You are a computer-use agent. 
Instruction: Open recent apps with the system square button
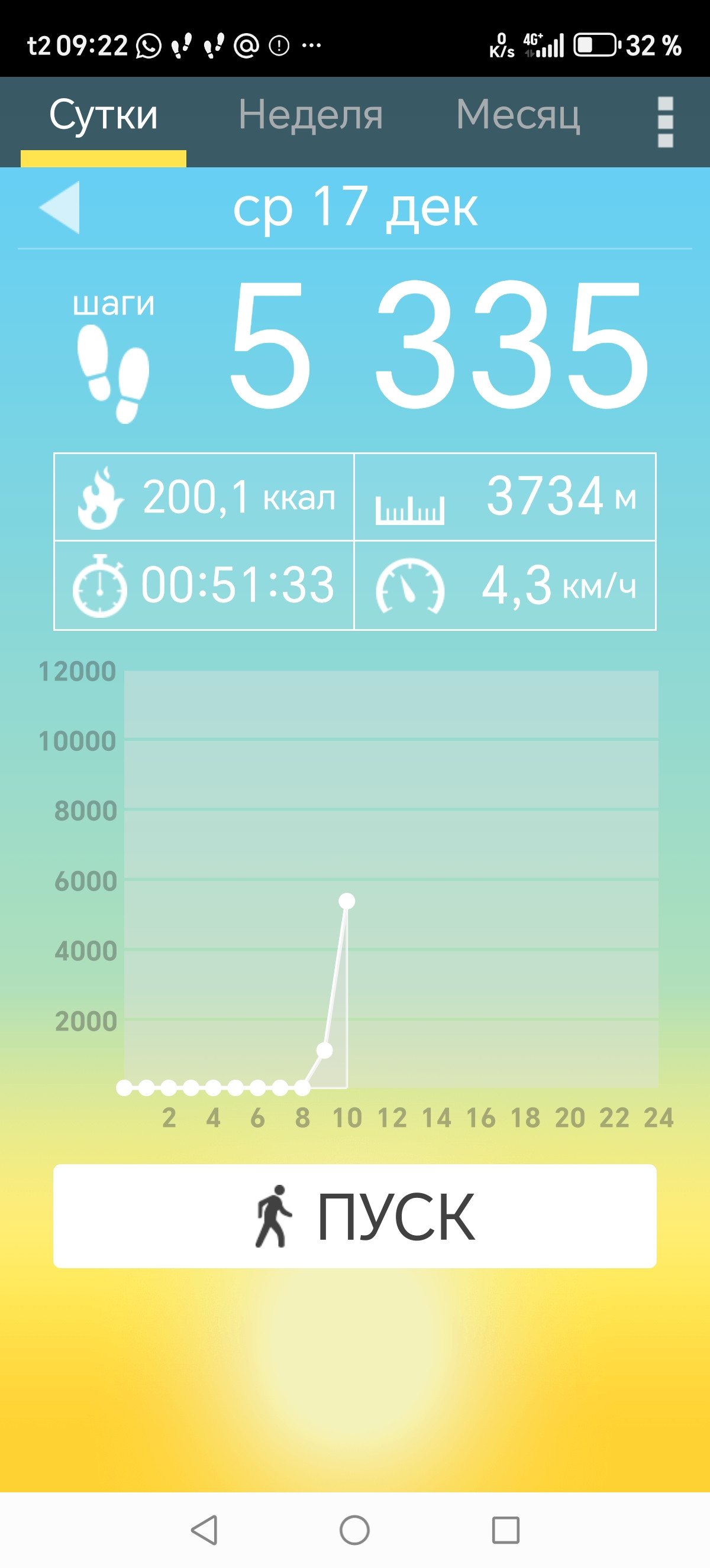[x=505, y=1530]
